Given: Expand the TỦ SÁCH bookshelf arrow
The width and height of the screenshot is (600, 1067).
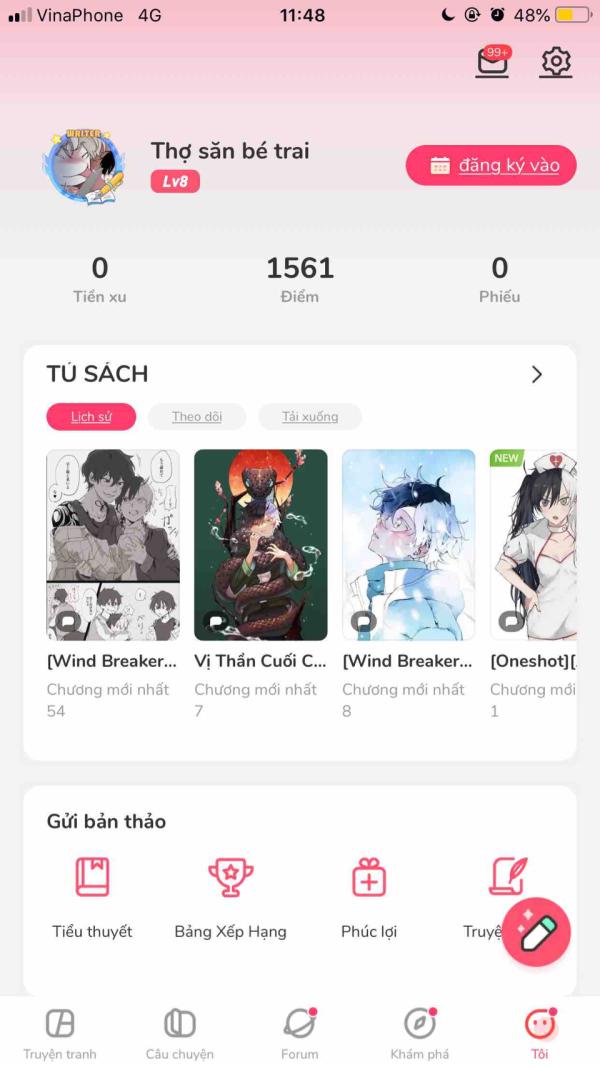Looking at the screenshot, I should click(537, 374).
